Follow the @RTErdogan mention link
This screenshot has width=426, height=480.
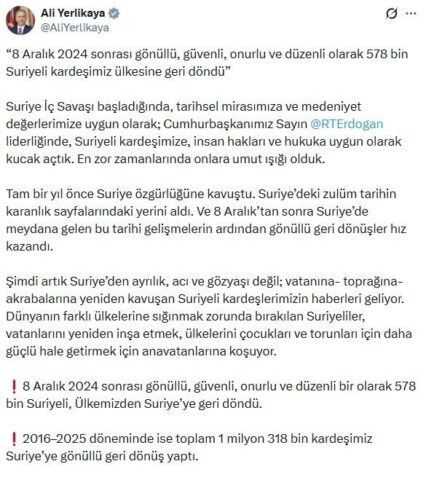pyautogui.click(x=347, y=124)
